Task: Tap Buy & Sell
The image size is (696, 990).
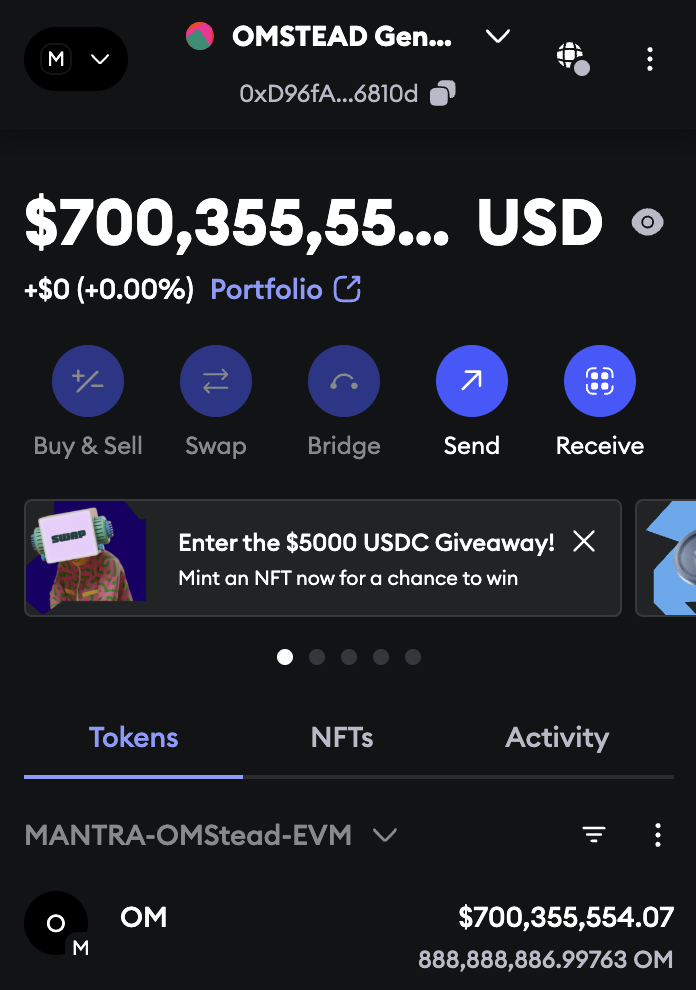Action: pyautogui.click(x=88, y=381)
